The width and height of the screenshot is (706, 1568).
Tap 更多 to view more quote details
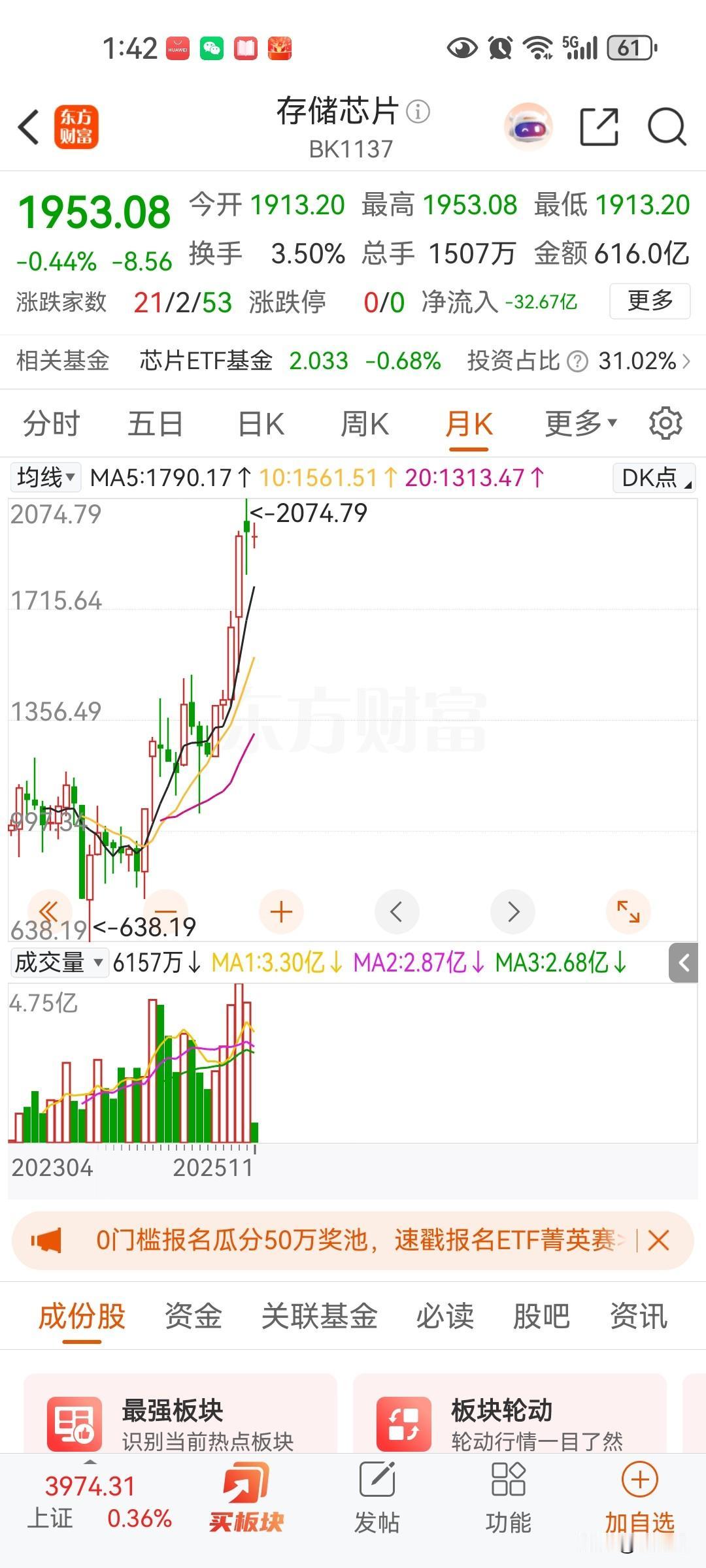click(649, 301)
